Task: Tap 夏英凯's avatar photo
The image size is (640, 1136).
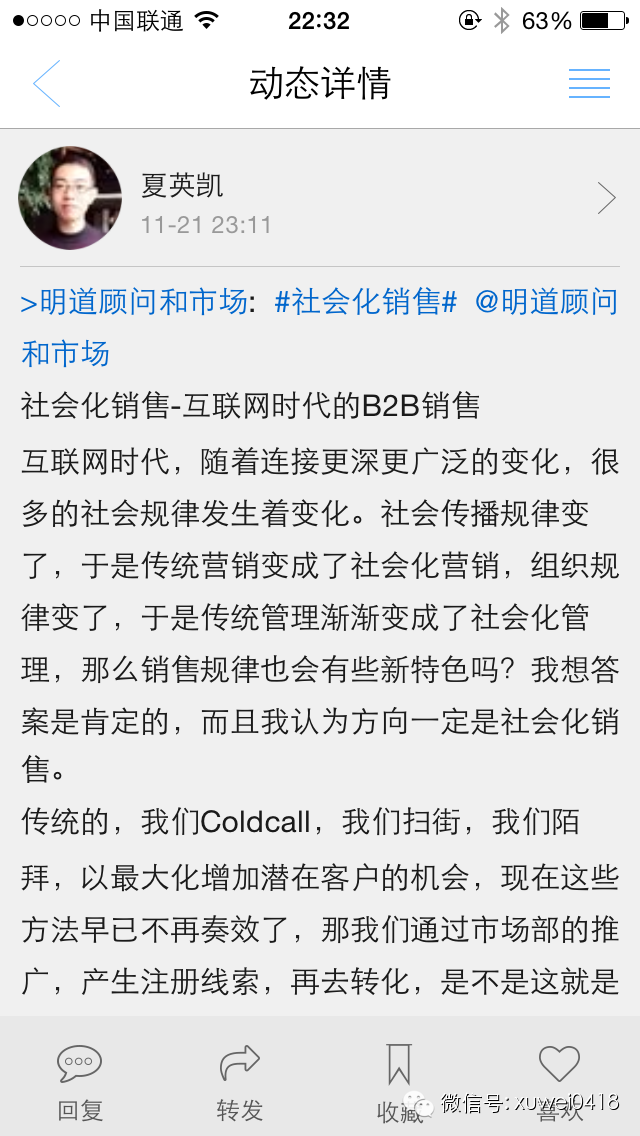Action: tap(70, 198)
